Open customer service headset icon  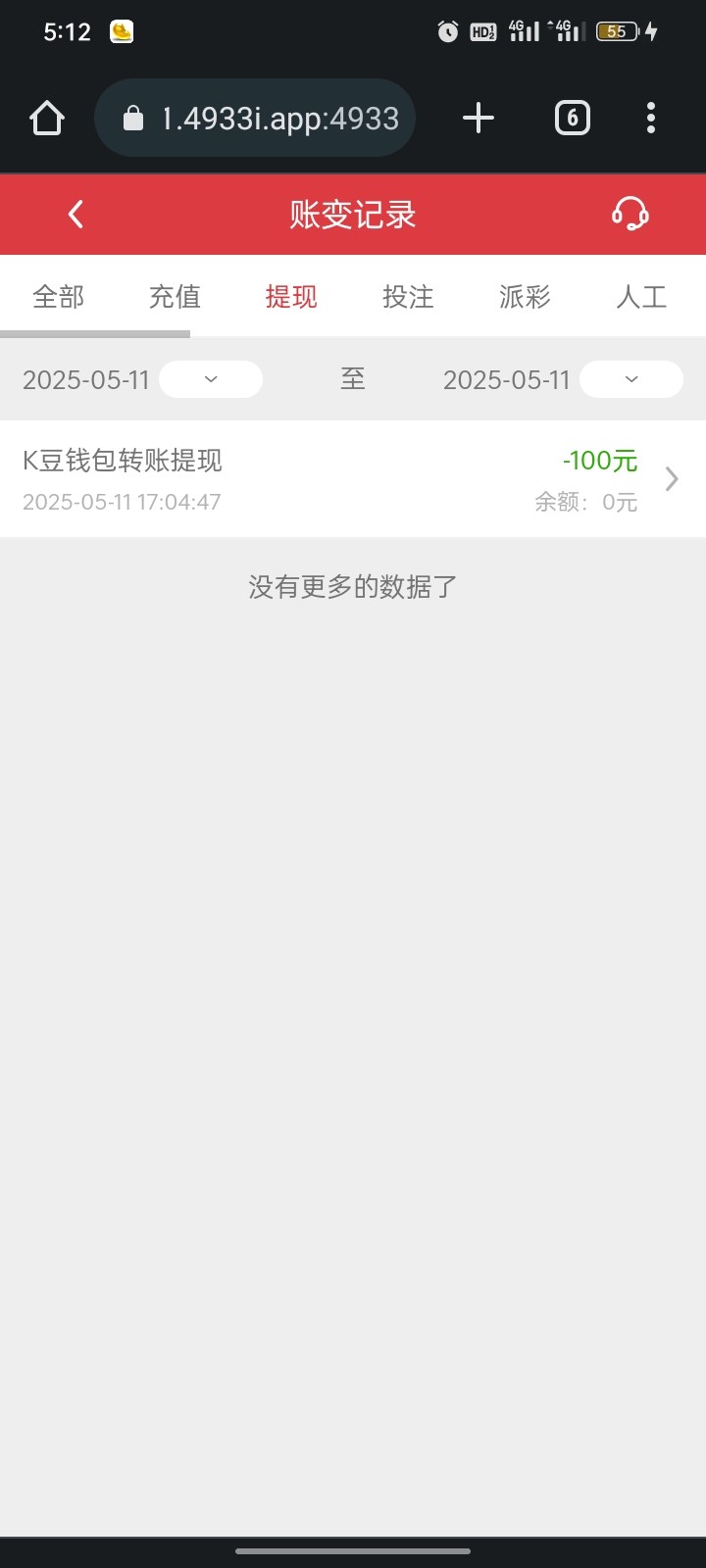tap(630, 214)
